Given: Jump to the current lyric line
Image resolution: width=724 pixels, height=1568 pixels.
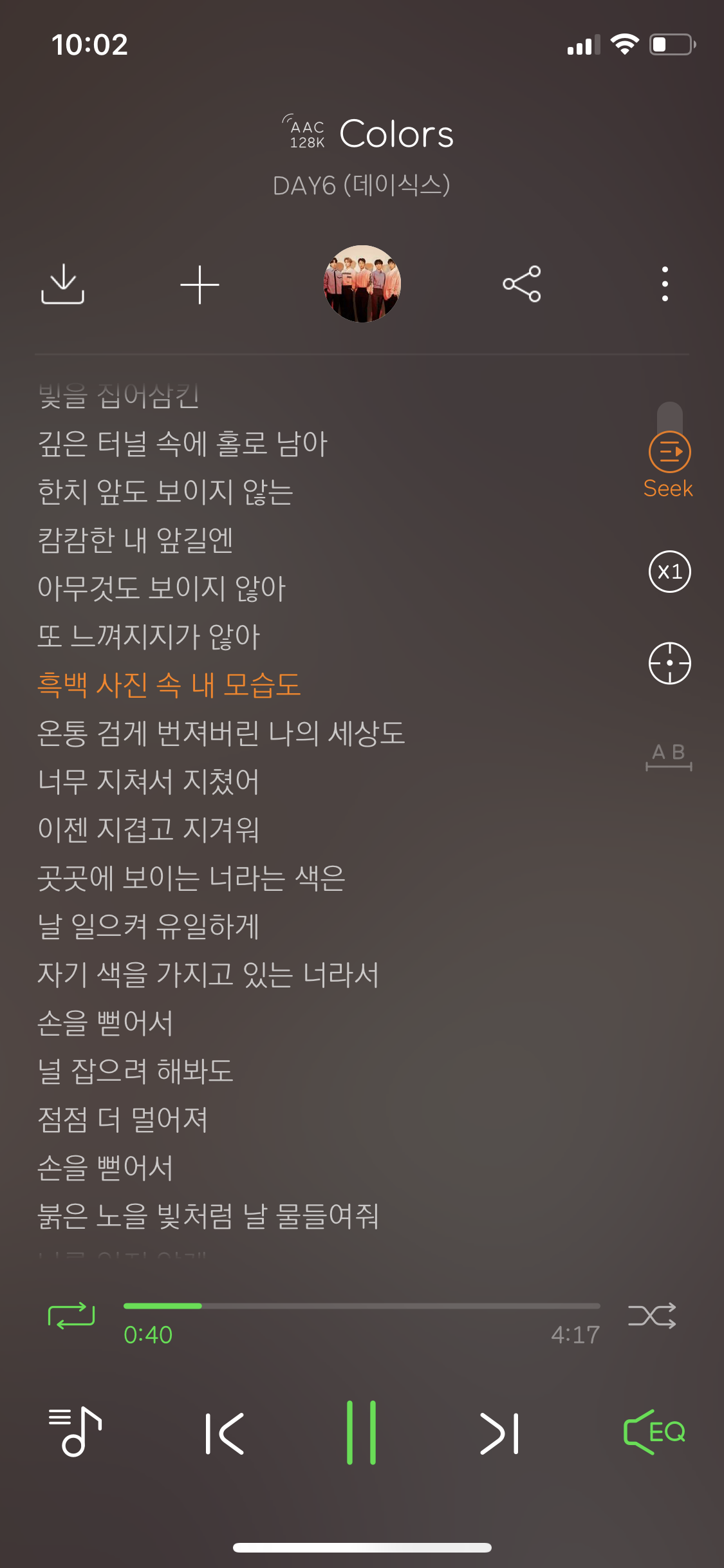Looking at the screenshot, I should click(x=669, y=663).
